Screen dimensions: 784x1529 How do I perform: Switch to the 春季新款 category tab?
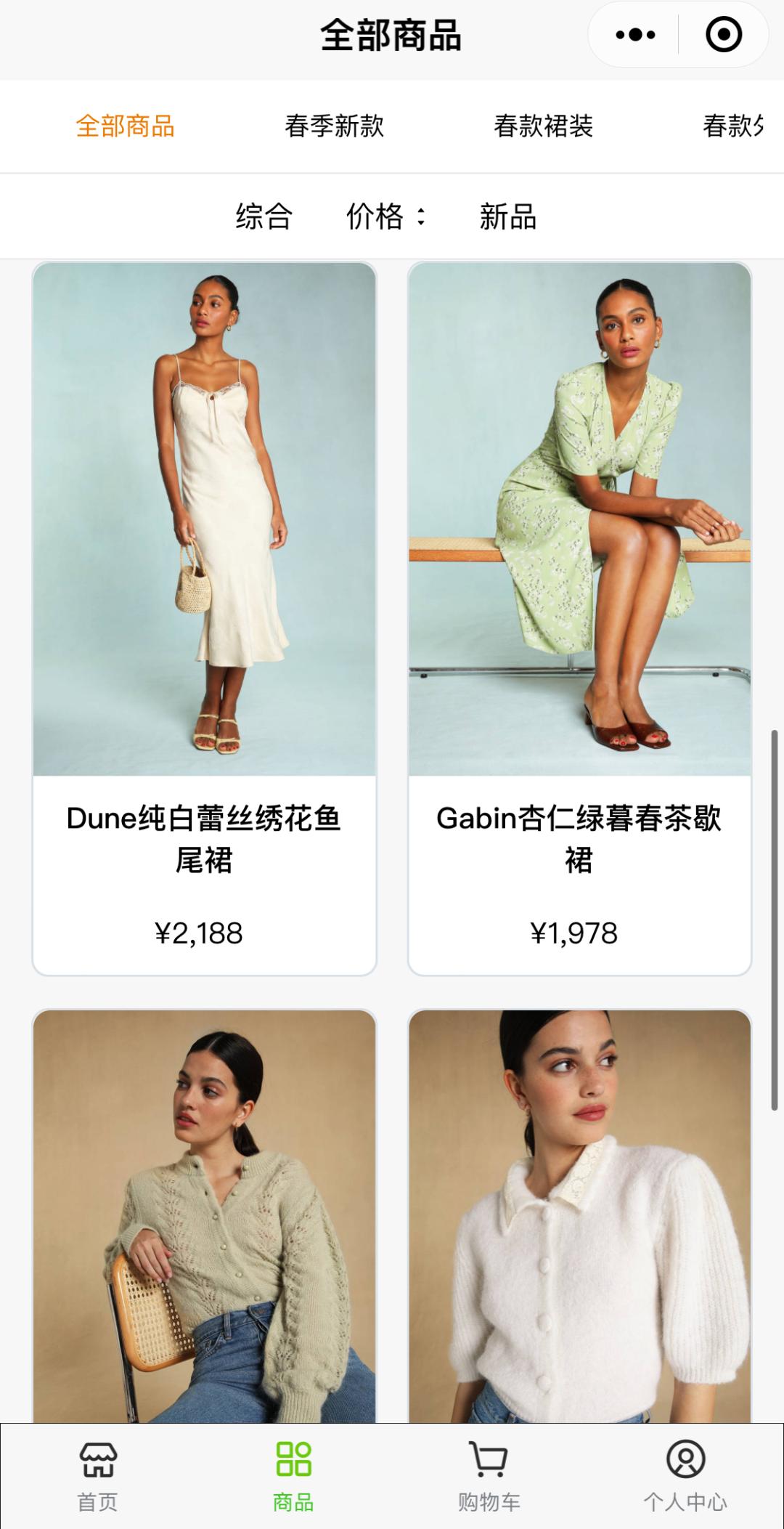pyautogui.click(x=335, y=125)
